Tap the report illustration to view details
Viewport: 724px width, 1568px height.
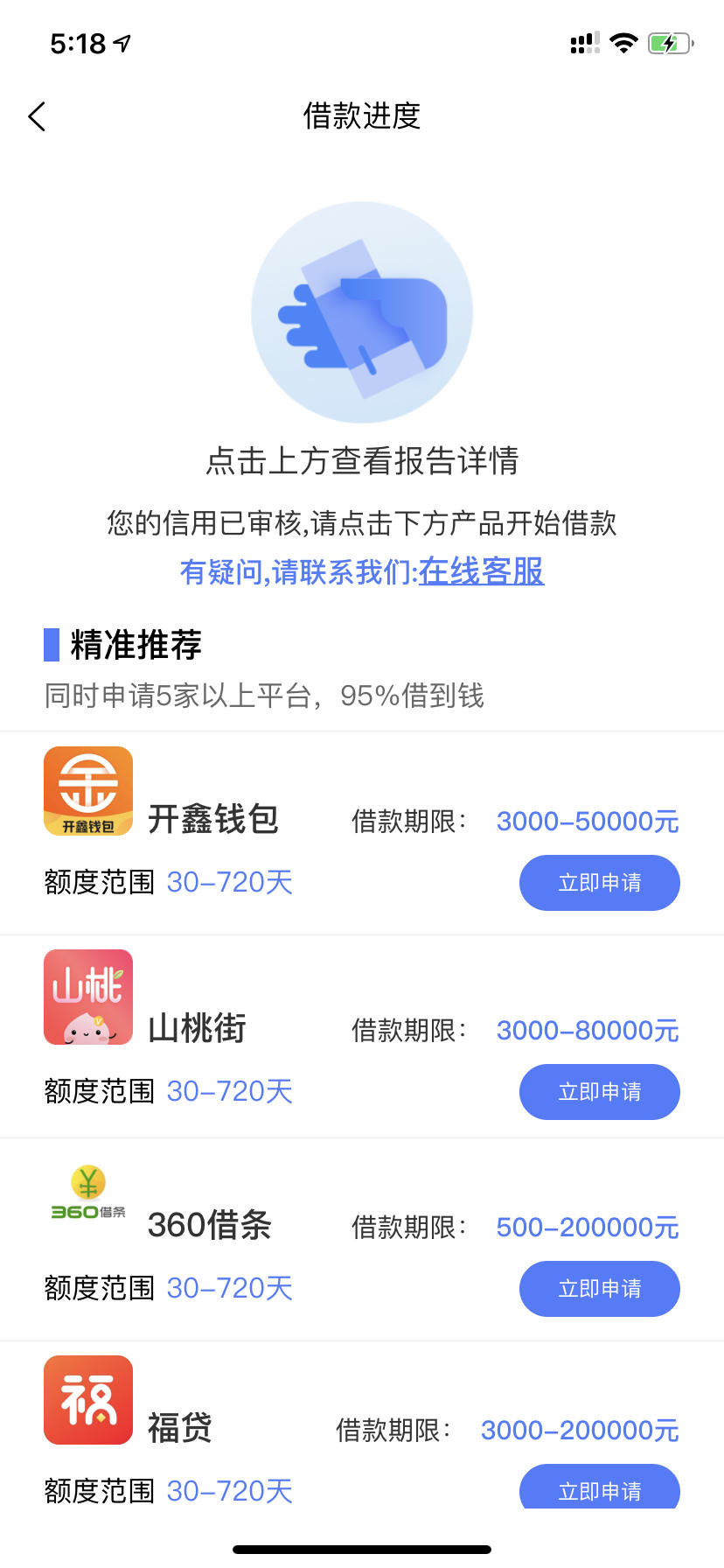[x=362, y=312]
